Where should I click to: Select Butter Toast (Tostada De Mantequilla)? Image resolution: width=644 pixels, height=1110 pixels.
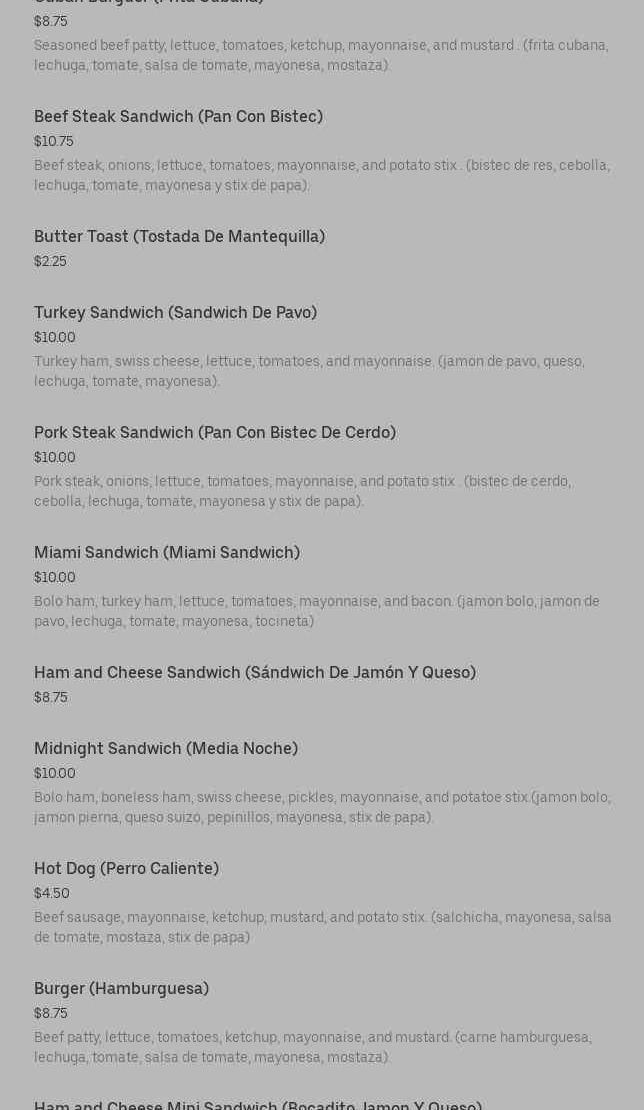click(x=179, y=237)
